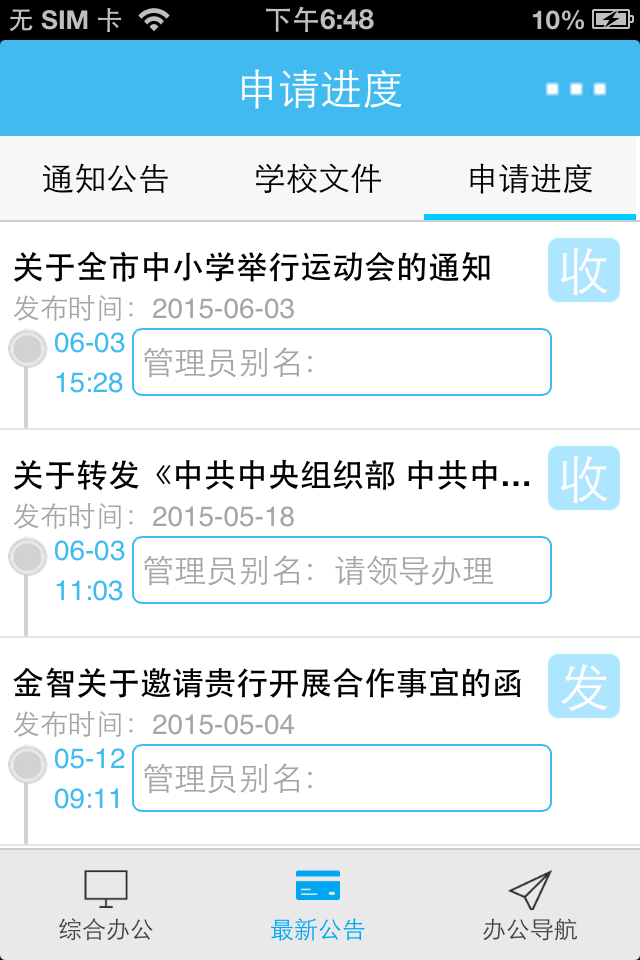The image size is (640, 960).
Task: Go to 综合办公 in bottom bar
Action: [x=106, y=905]
